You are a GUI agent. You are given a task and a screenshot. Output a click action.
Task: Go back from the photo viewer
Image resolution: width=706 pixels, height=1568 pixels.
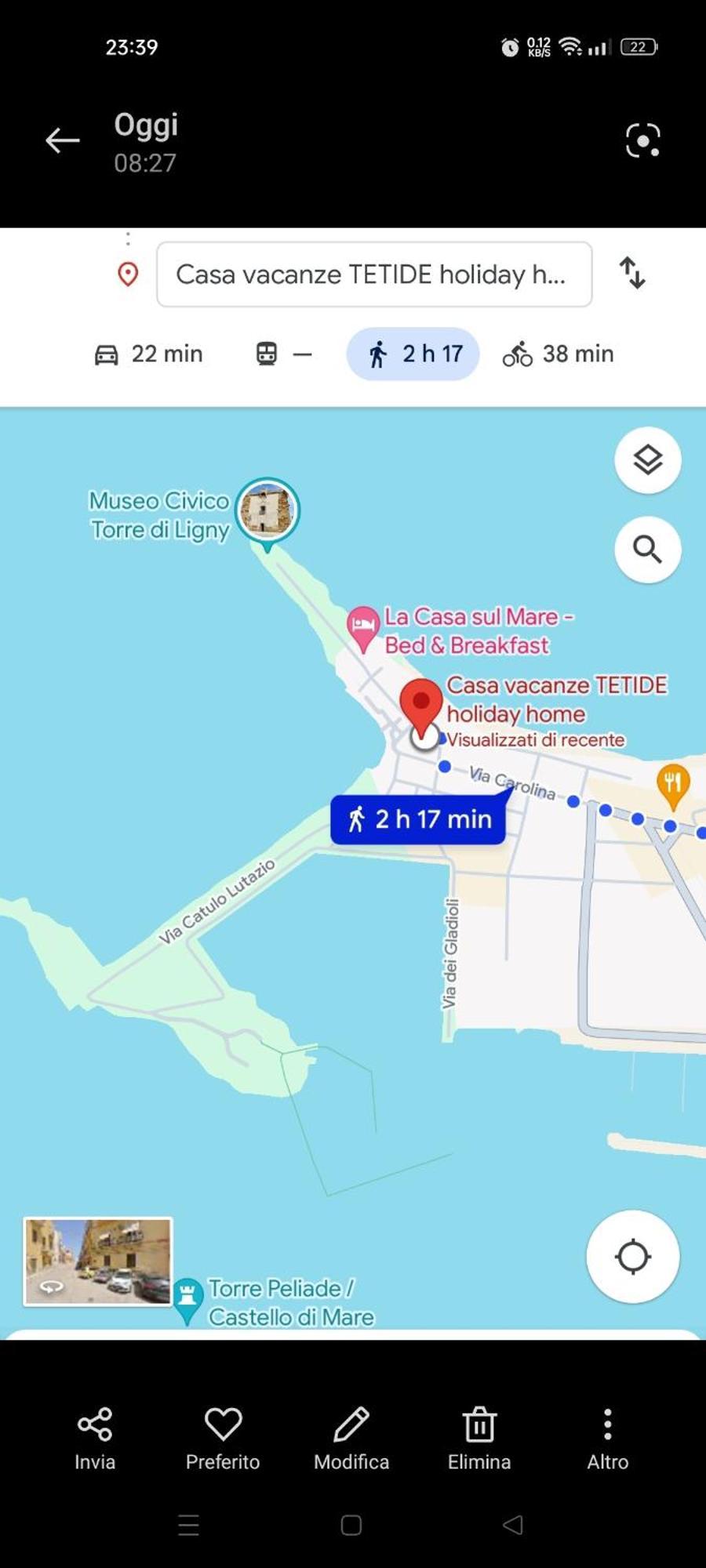tap(63, 141)
